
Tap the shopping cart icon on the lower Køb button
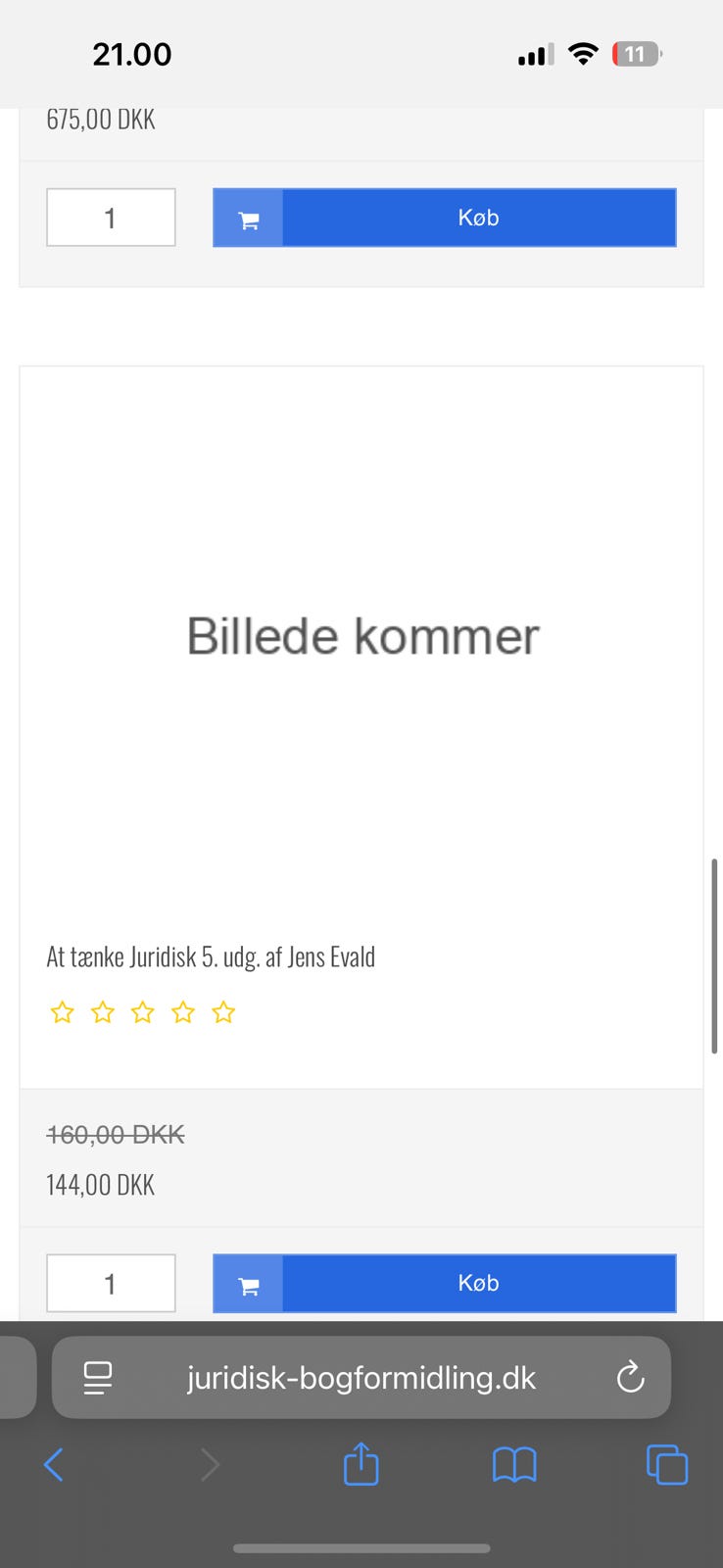click(x=247, y=1283)
